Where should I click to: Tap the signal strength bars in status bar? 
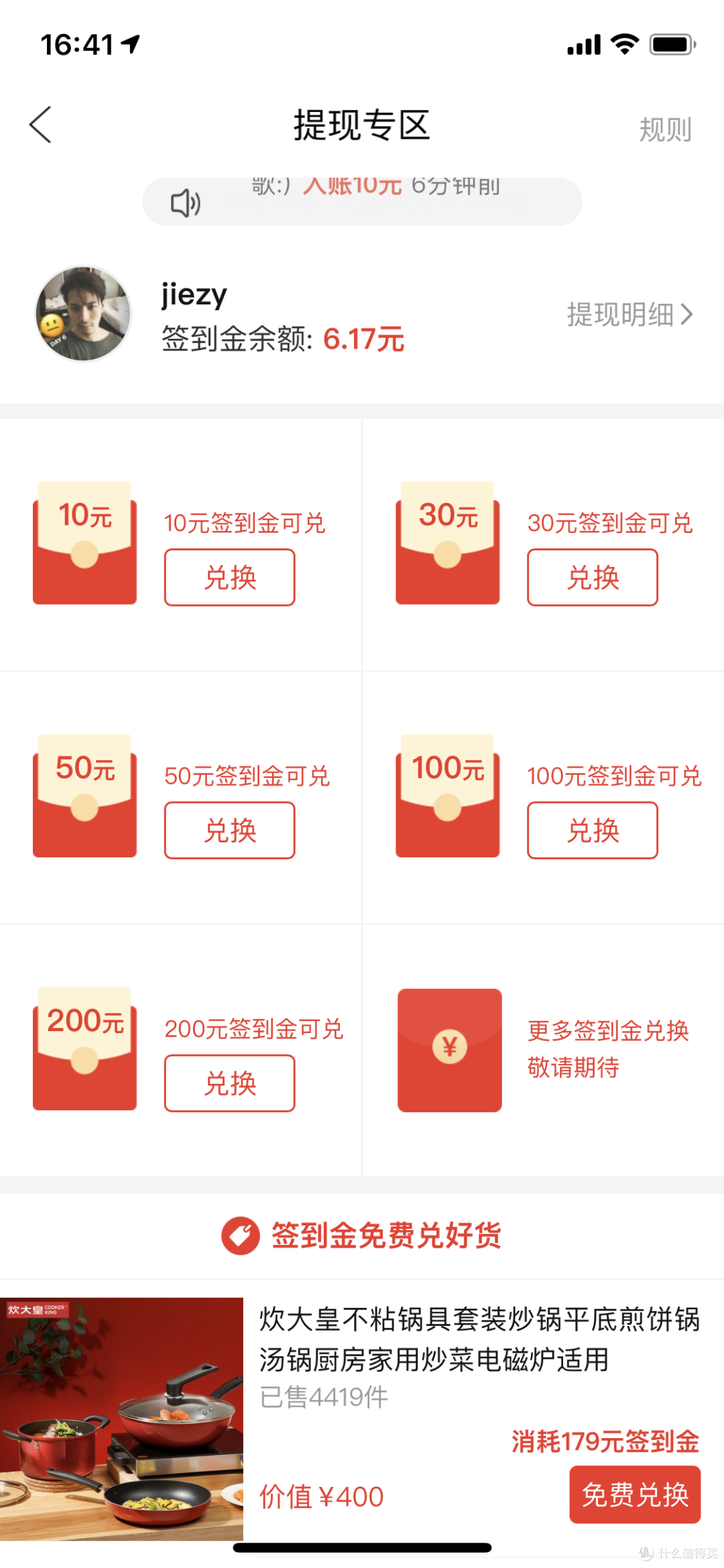coord(583,43)
